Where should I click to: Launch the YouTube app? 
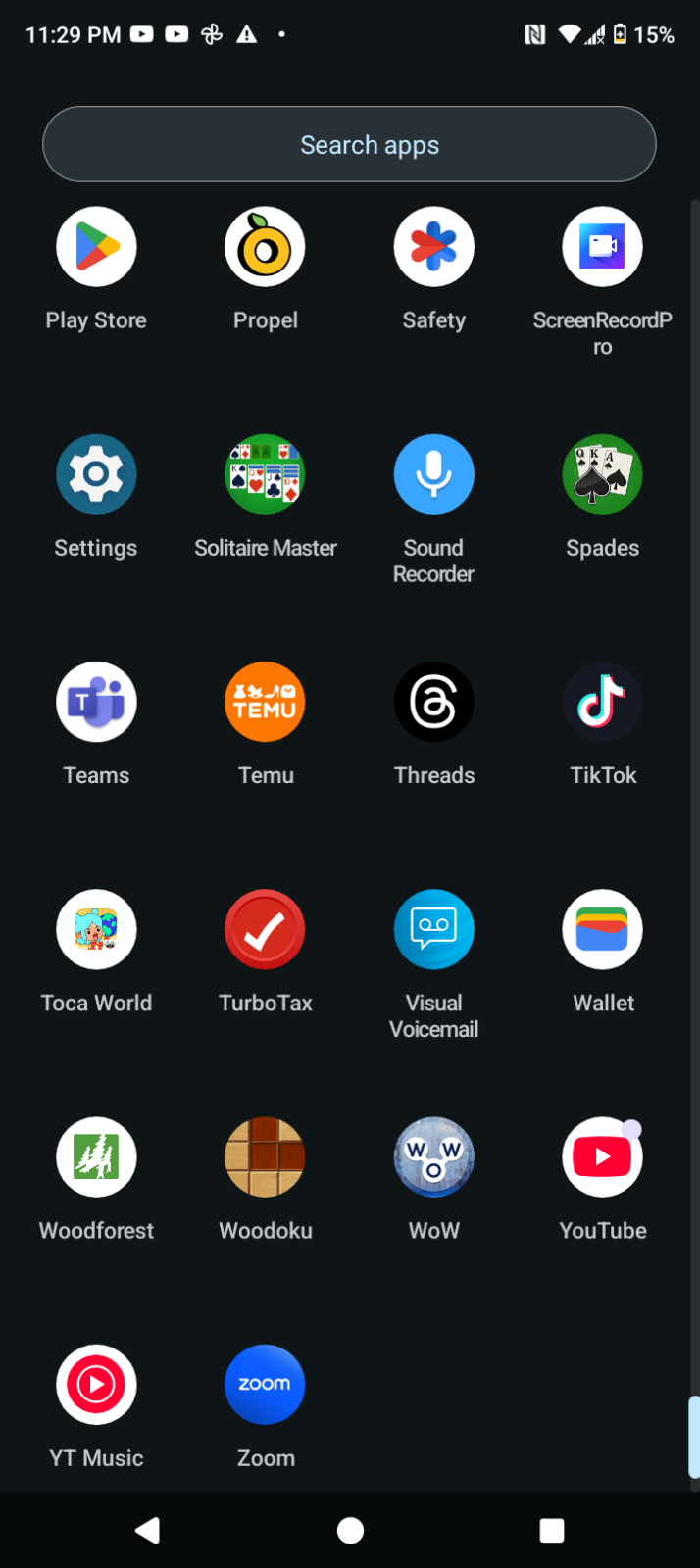pyautogui.click(x=602, y=1156)
